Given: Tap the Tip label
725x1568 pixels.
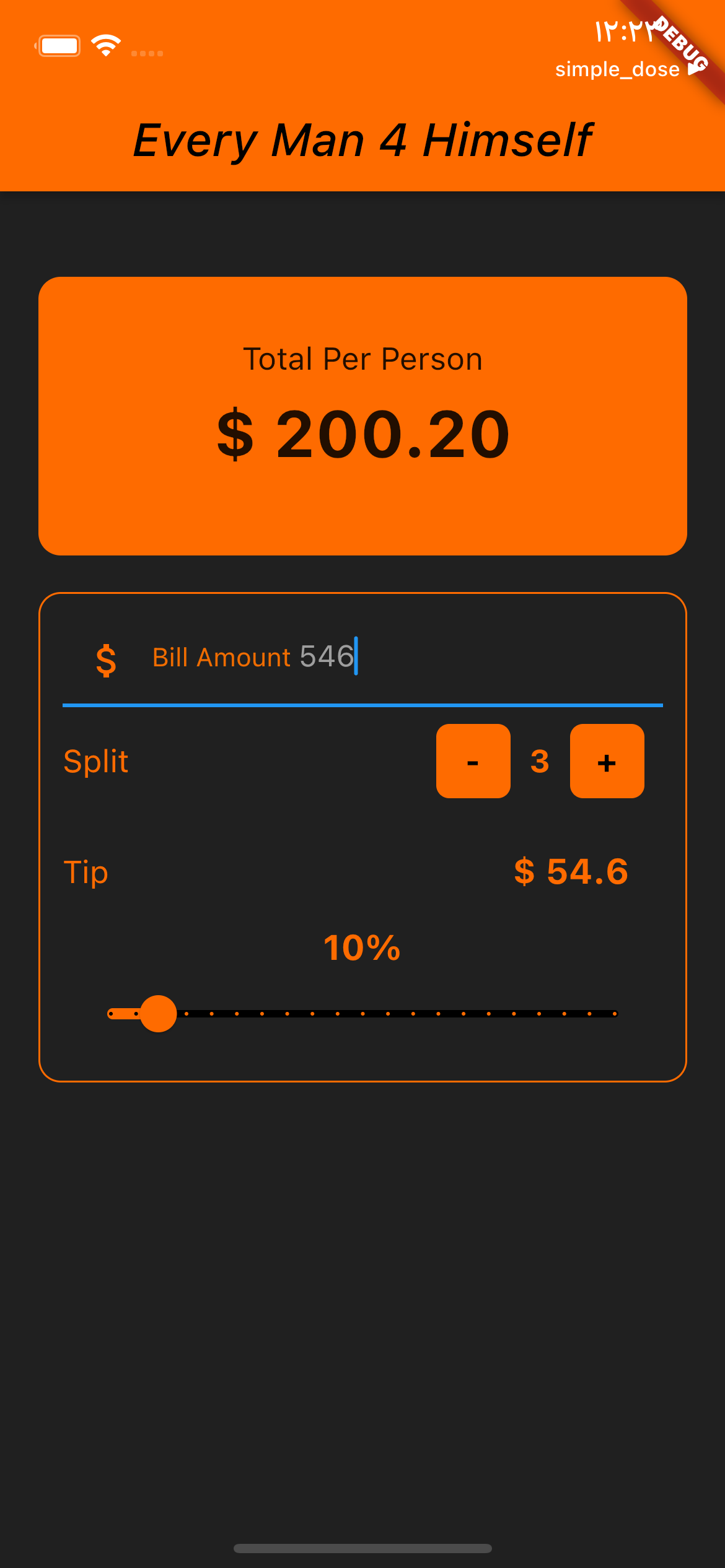Looking at the screenshot, I should tap(86, 871).
